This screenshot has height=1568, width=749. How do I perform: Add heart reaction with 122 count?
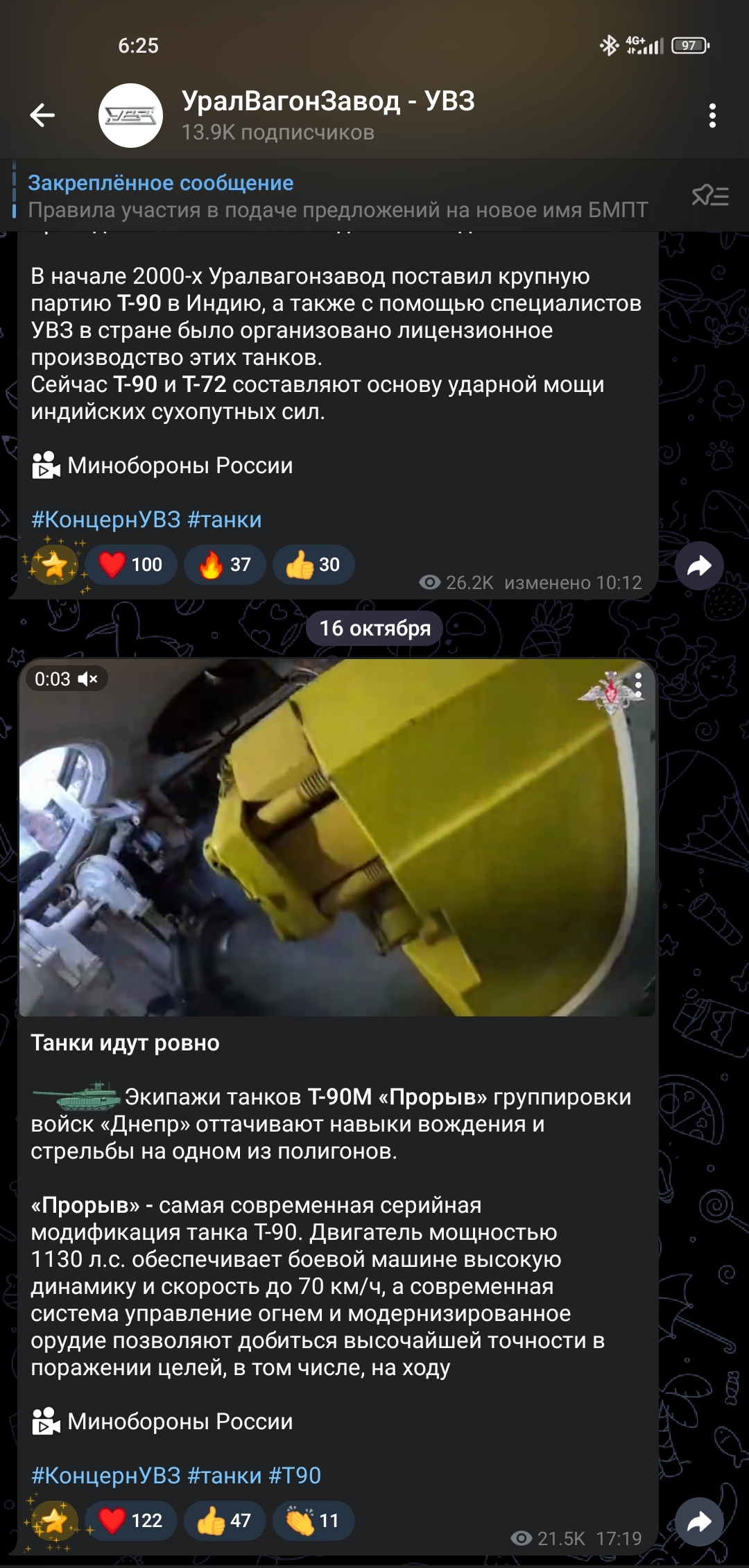(131, 1521)
